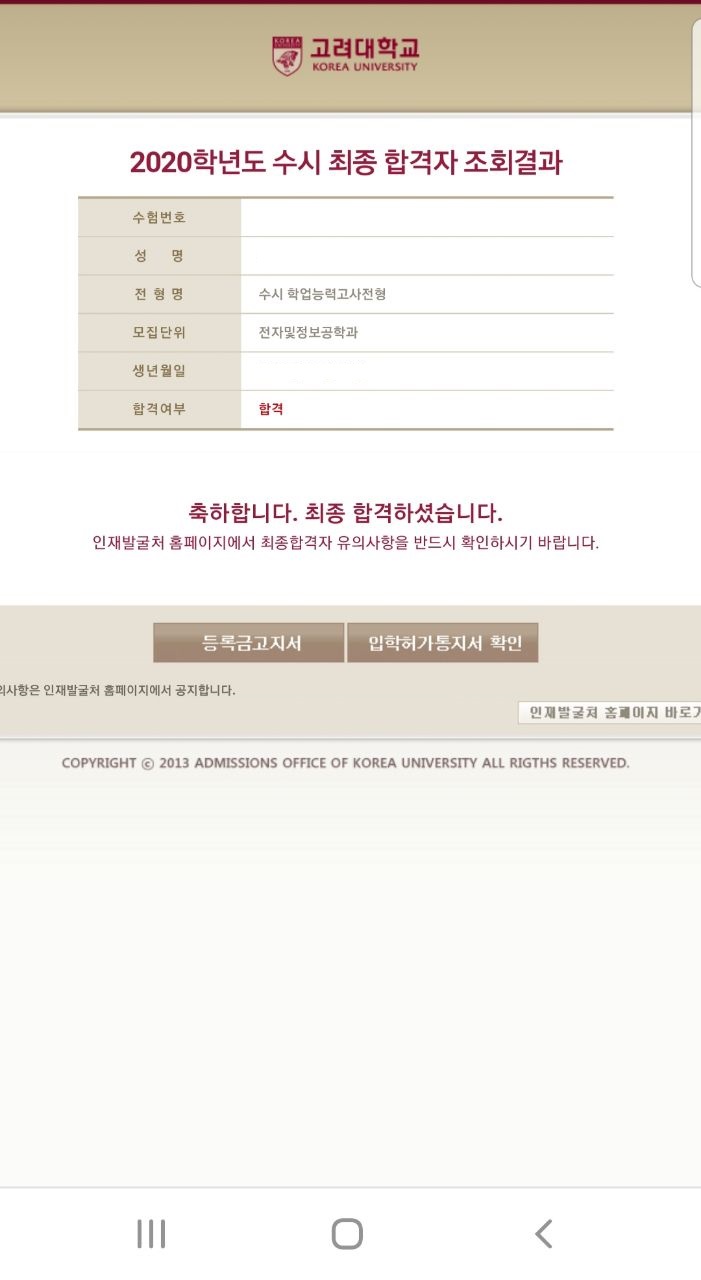This screenshot has width=701, height=1280.
Task: Go to 인재발굴처 홈페이지 바로가기
Action: [610, 712]
